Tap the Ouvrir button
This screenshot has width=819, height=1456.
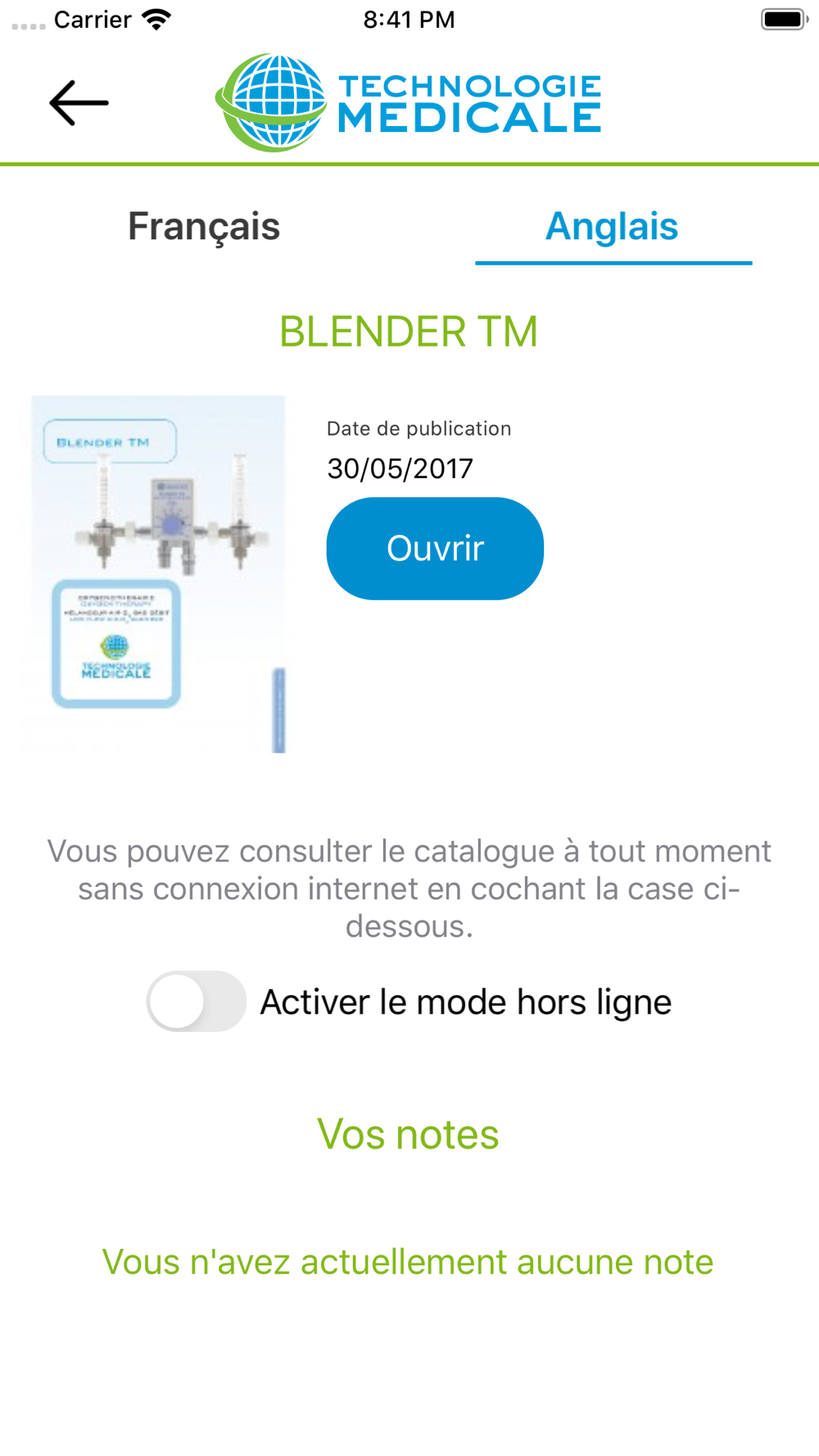pyautogui.click(x=435, y=549)
